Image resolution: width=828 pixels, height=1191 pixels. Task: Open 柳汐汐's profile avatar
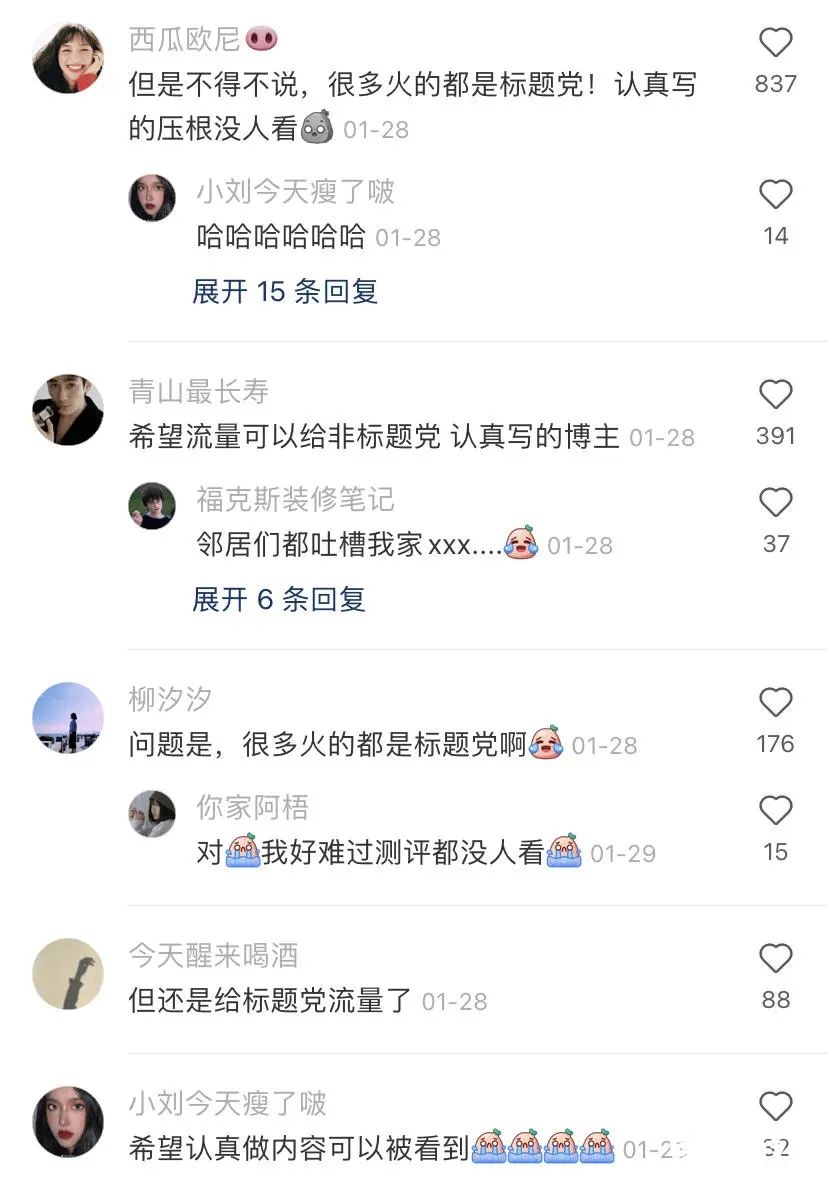68,717
